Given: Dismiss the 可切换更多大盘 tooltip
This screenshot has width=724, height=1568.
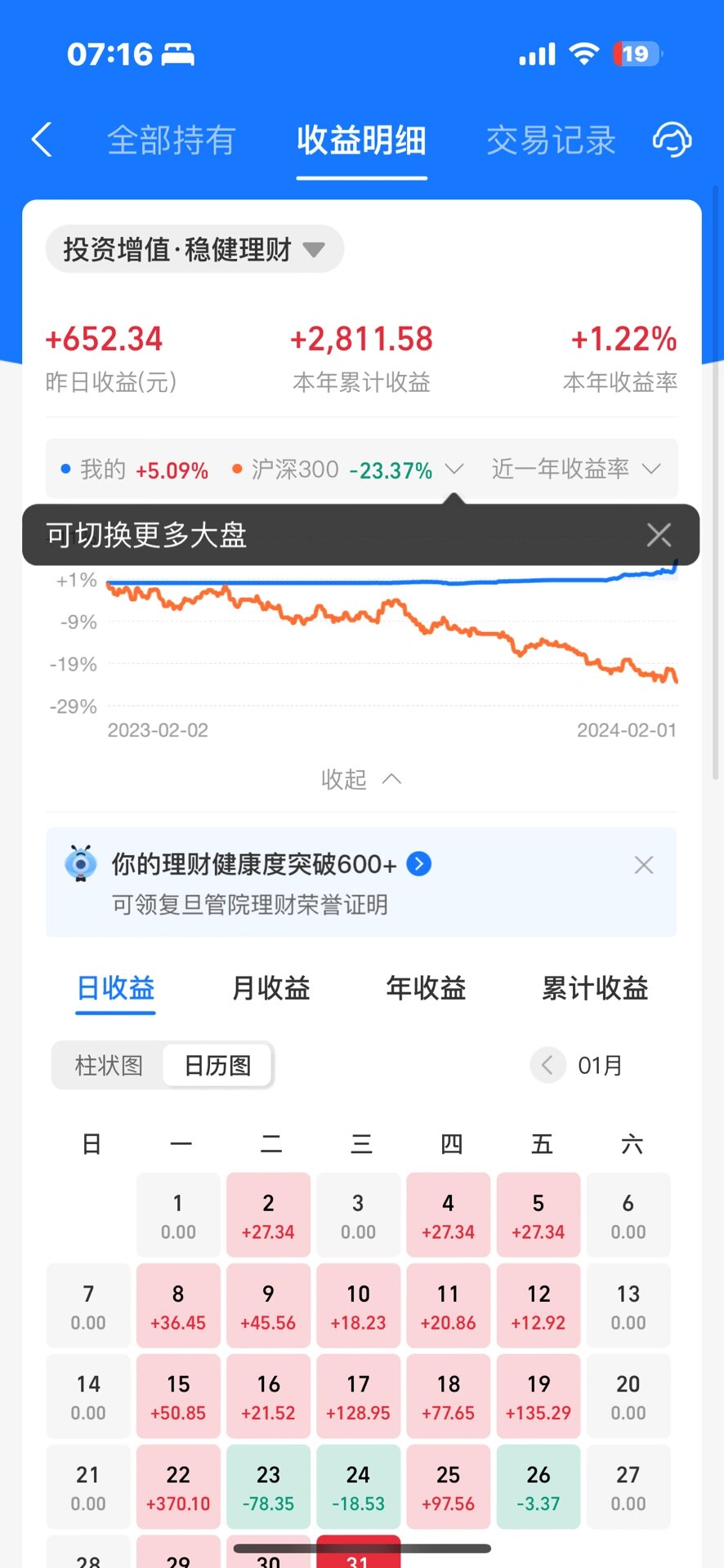Looking at the screenshot, I should [x=659, y=535].
